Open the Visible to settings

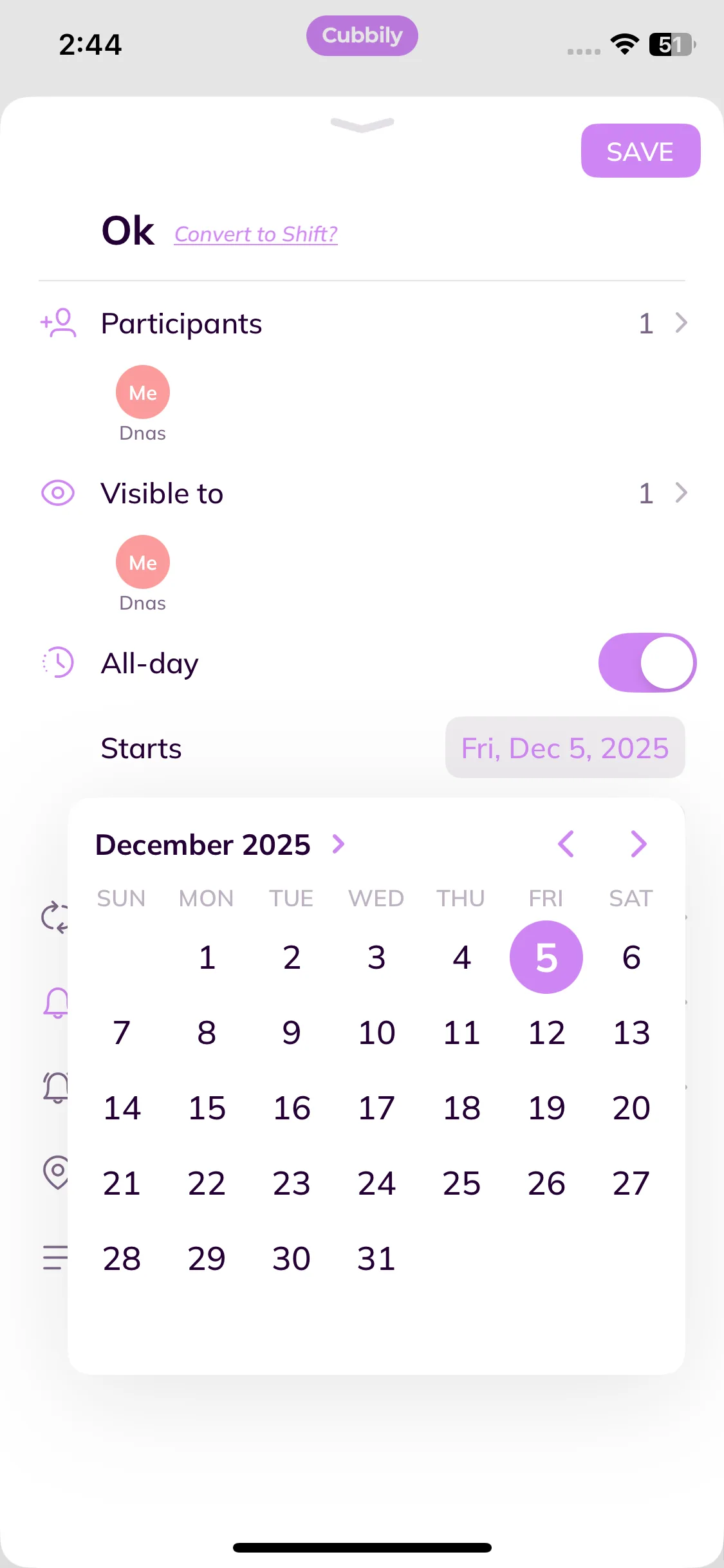[362, 494]
